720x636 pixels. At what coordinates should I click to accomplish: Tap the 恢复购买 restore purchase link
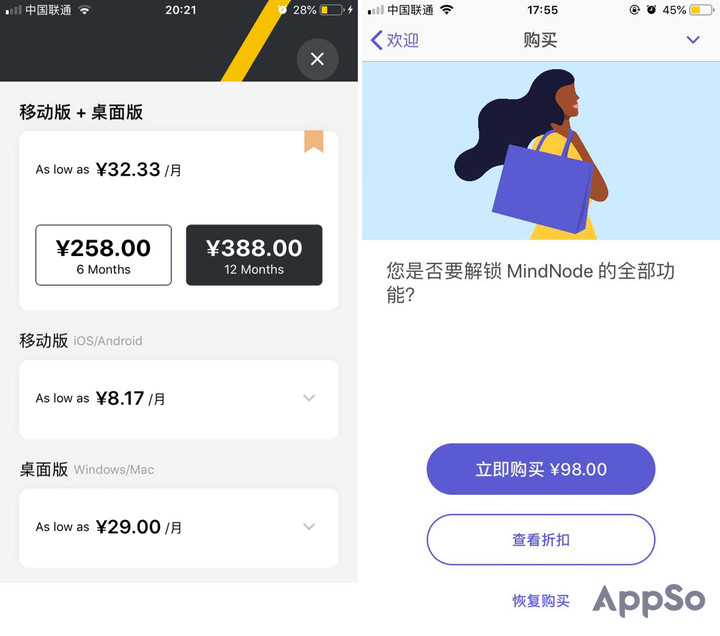pyautogui.click(x=541, y=601)
